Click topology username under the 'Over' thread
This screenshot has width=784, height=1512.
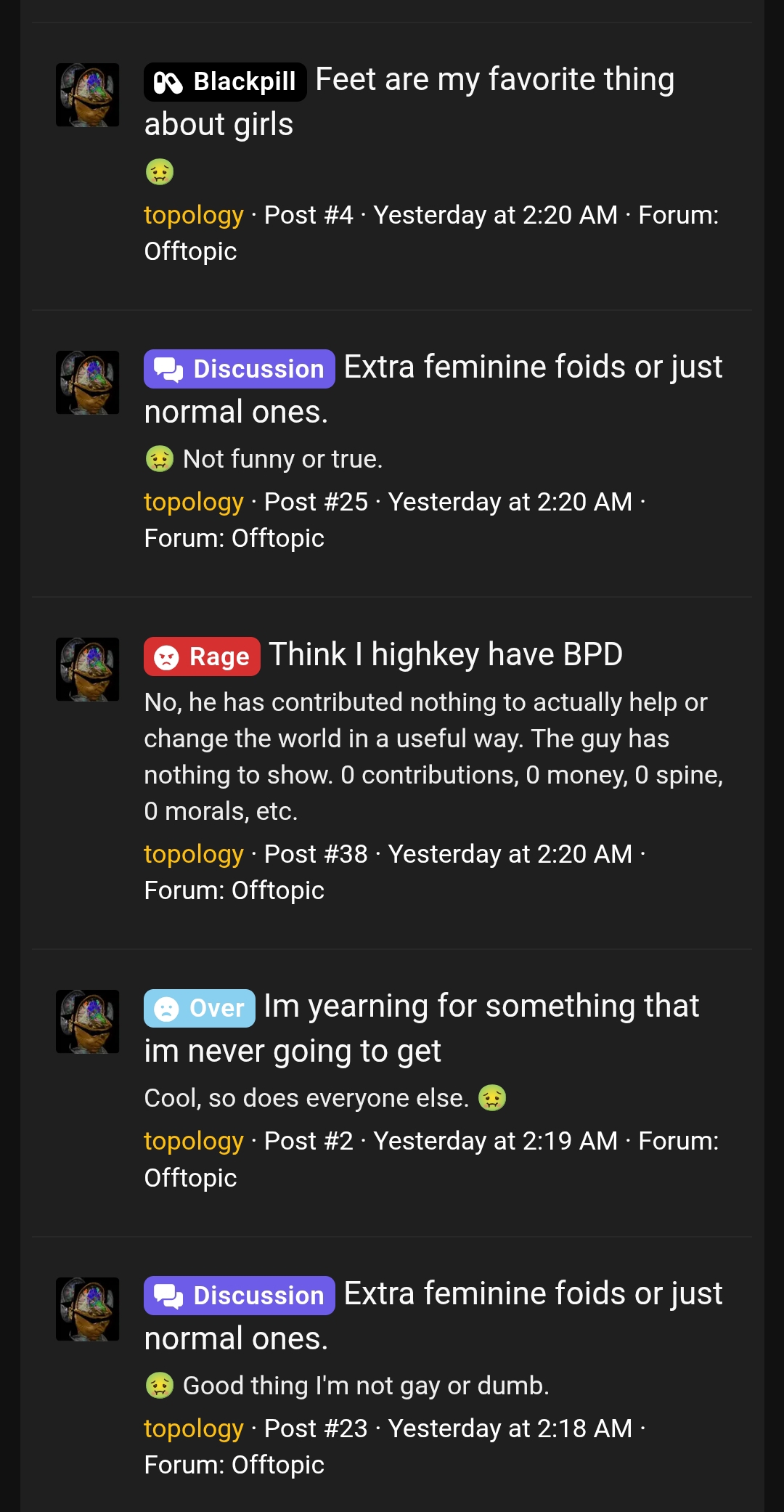(193, 1141)
